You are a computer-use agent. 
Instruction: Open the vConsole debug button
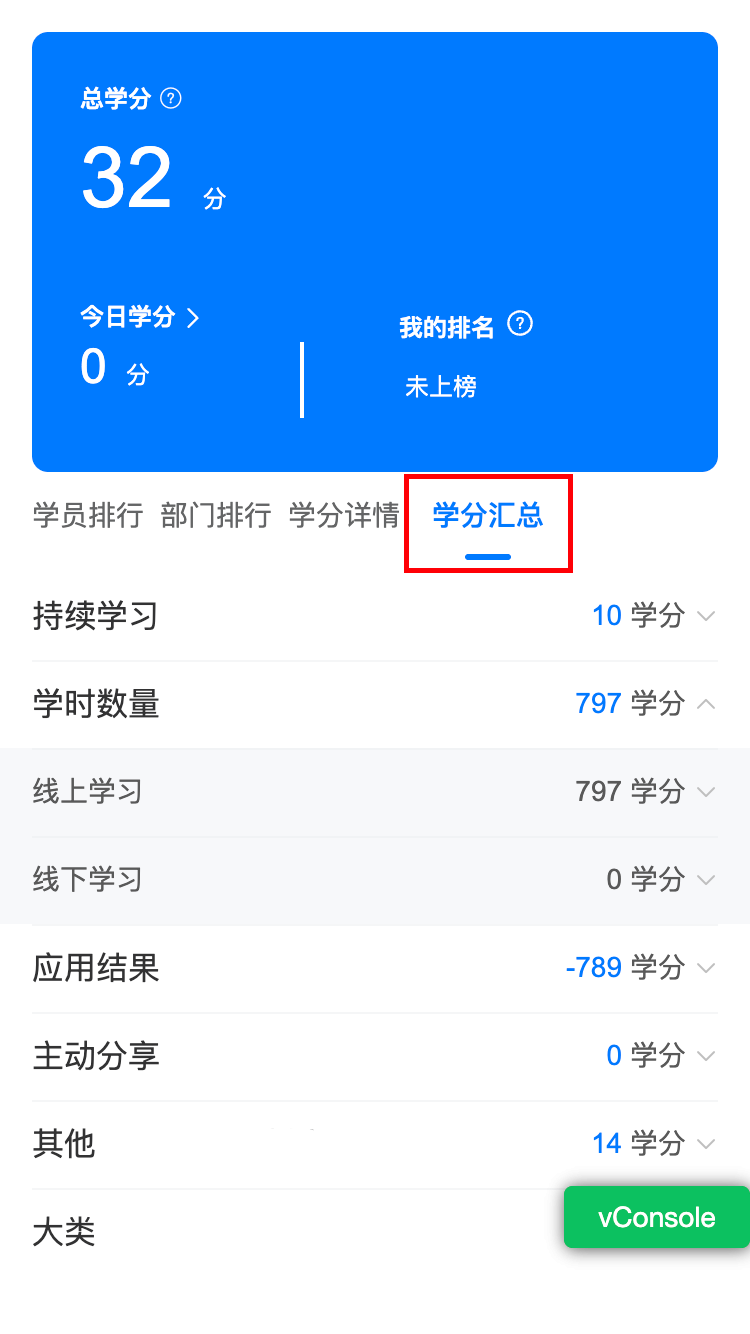(x=657, y=1217)
